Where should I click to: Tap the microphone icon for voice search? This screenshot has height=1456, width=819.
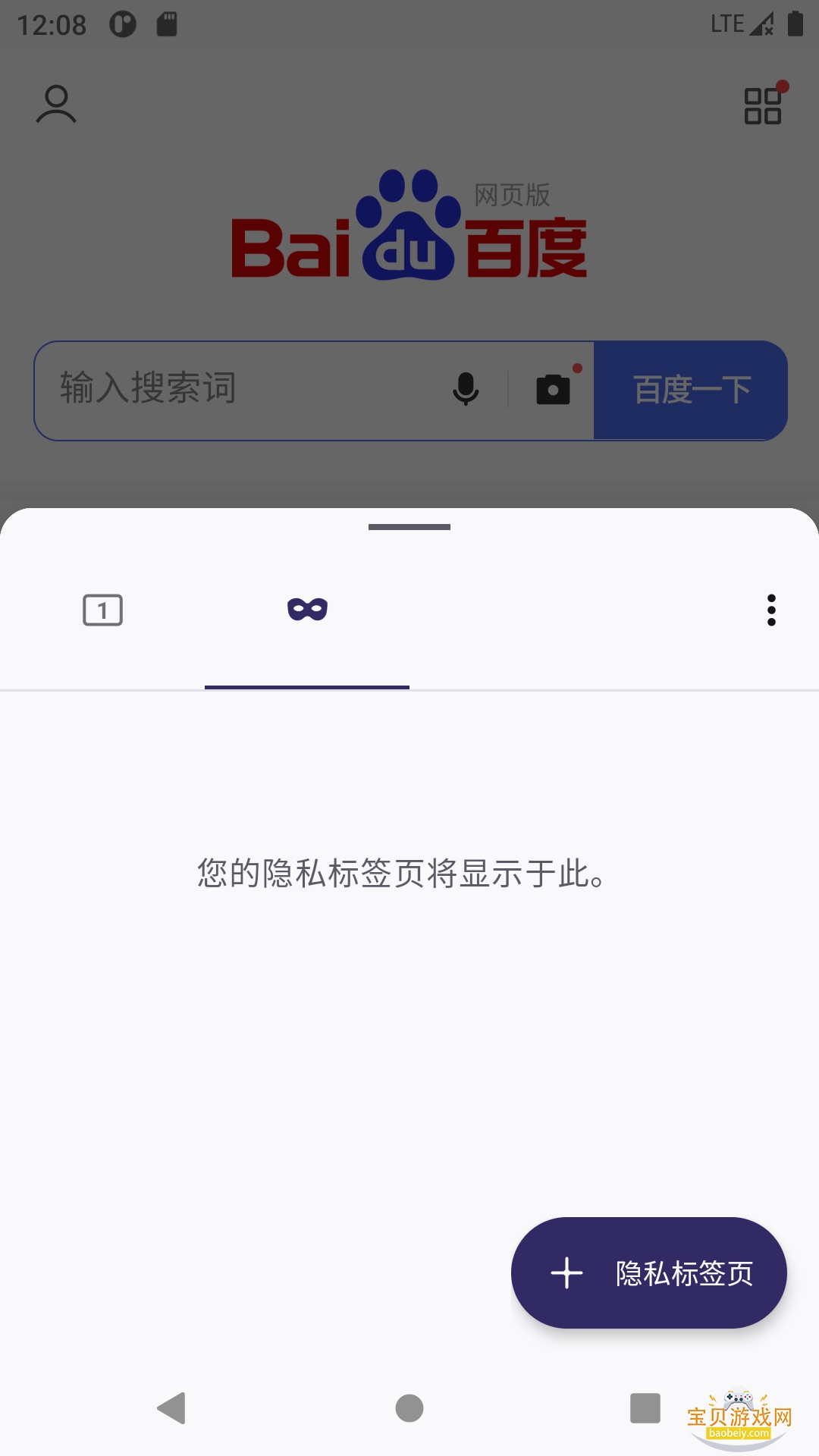tap(466, 389)
